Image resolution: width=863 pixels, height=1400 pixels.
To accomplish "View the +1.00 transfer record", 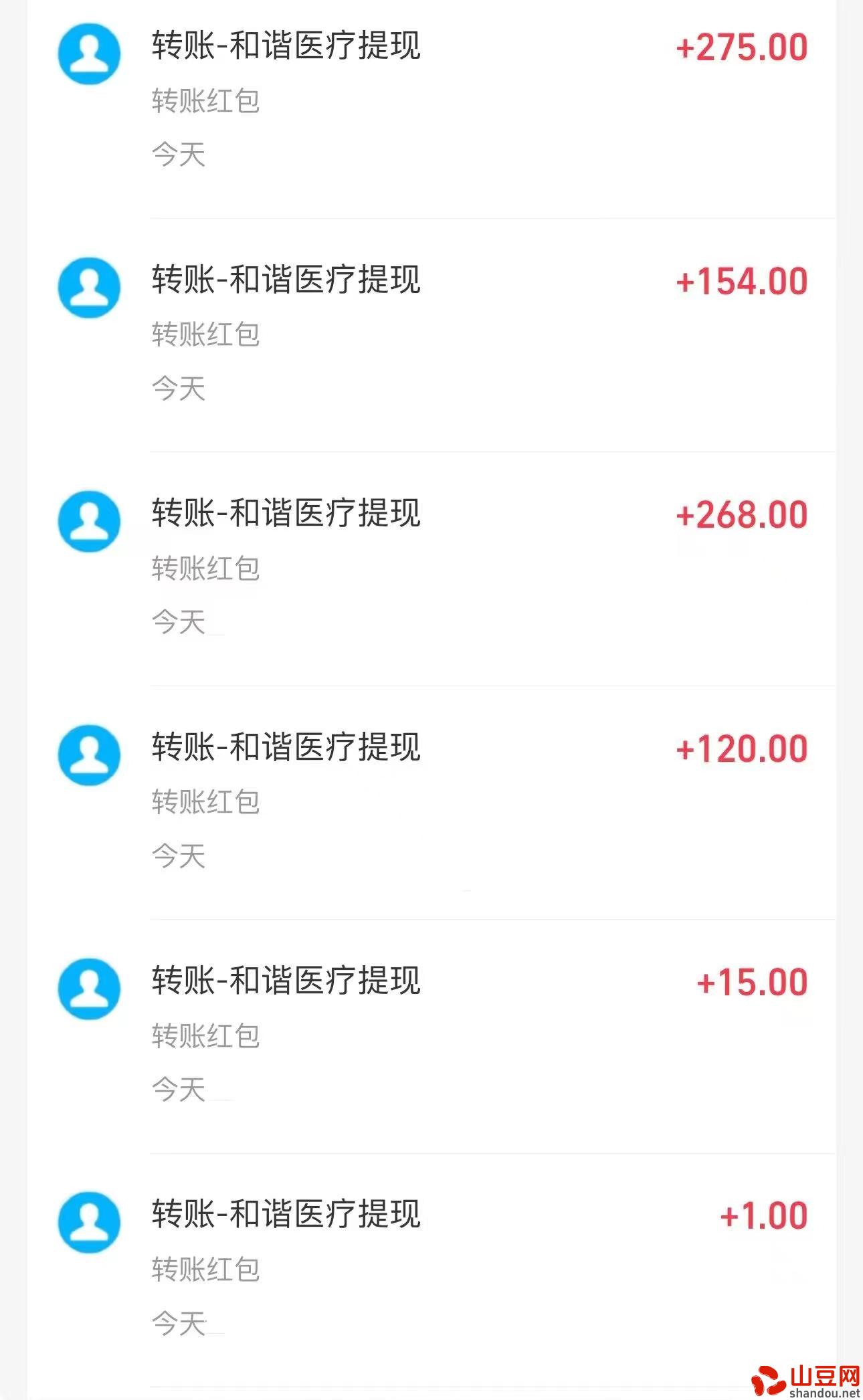I will pos(431,1270).
